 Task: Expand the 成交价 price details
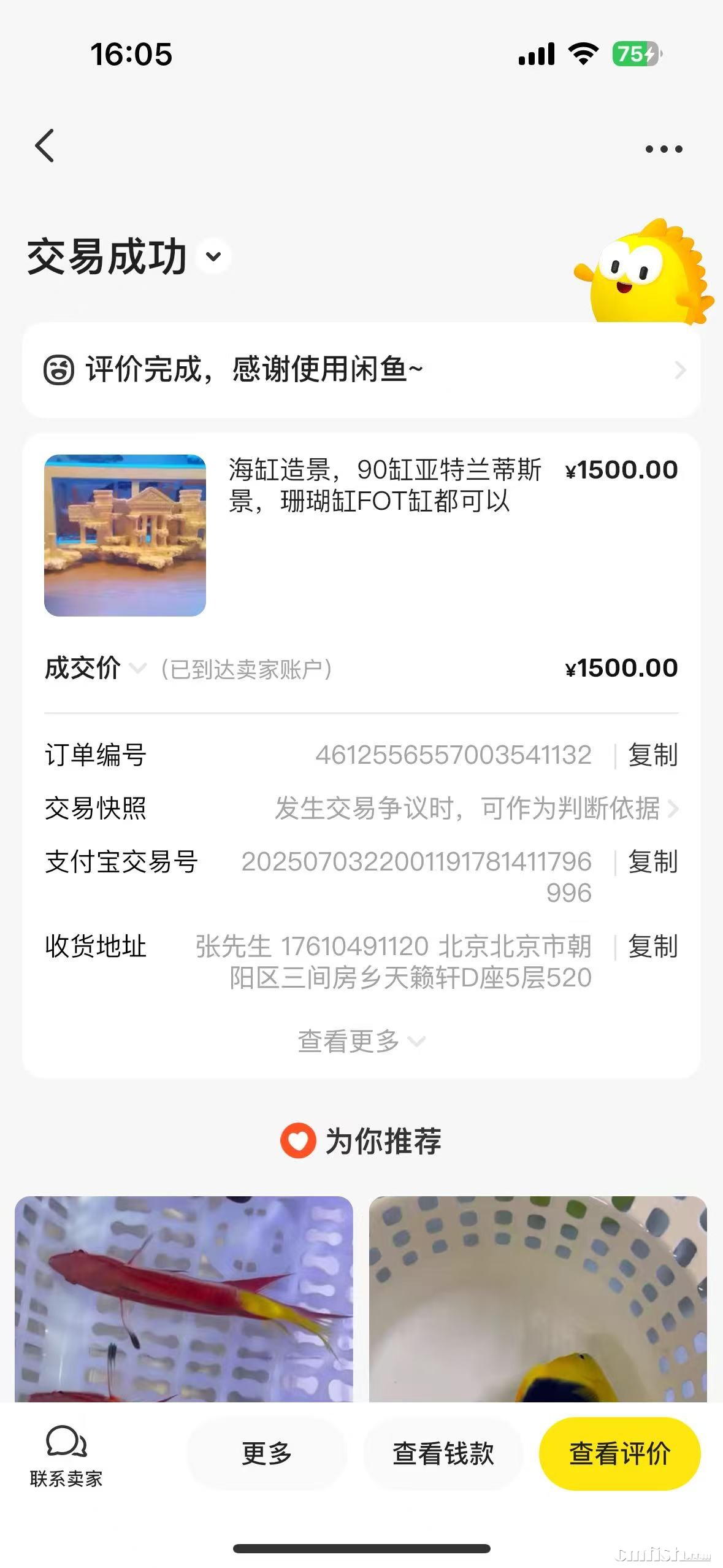click(x=138, y=668)
